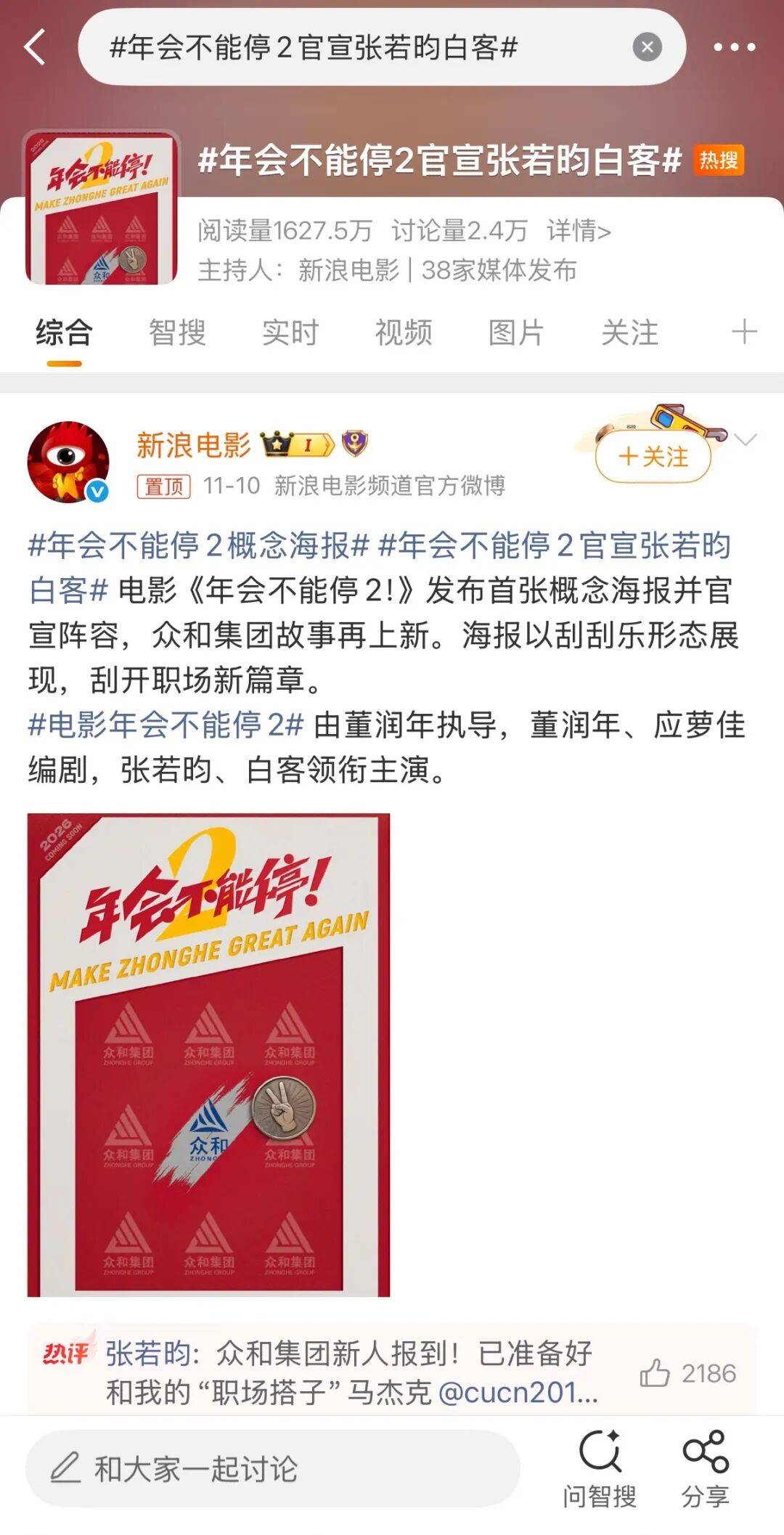Viewport: 784px width, 1535px height.
Task: Open 新浪电影's profile avatar
Action: click(68, 462)
